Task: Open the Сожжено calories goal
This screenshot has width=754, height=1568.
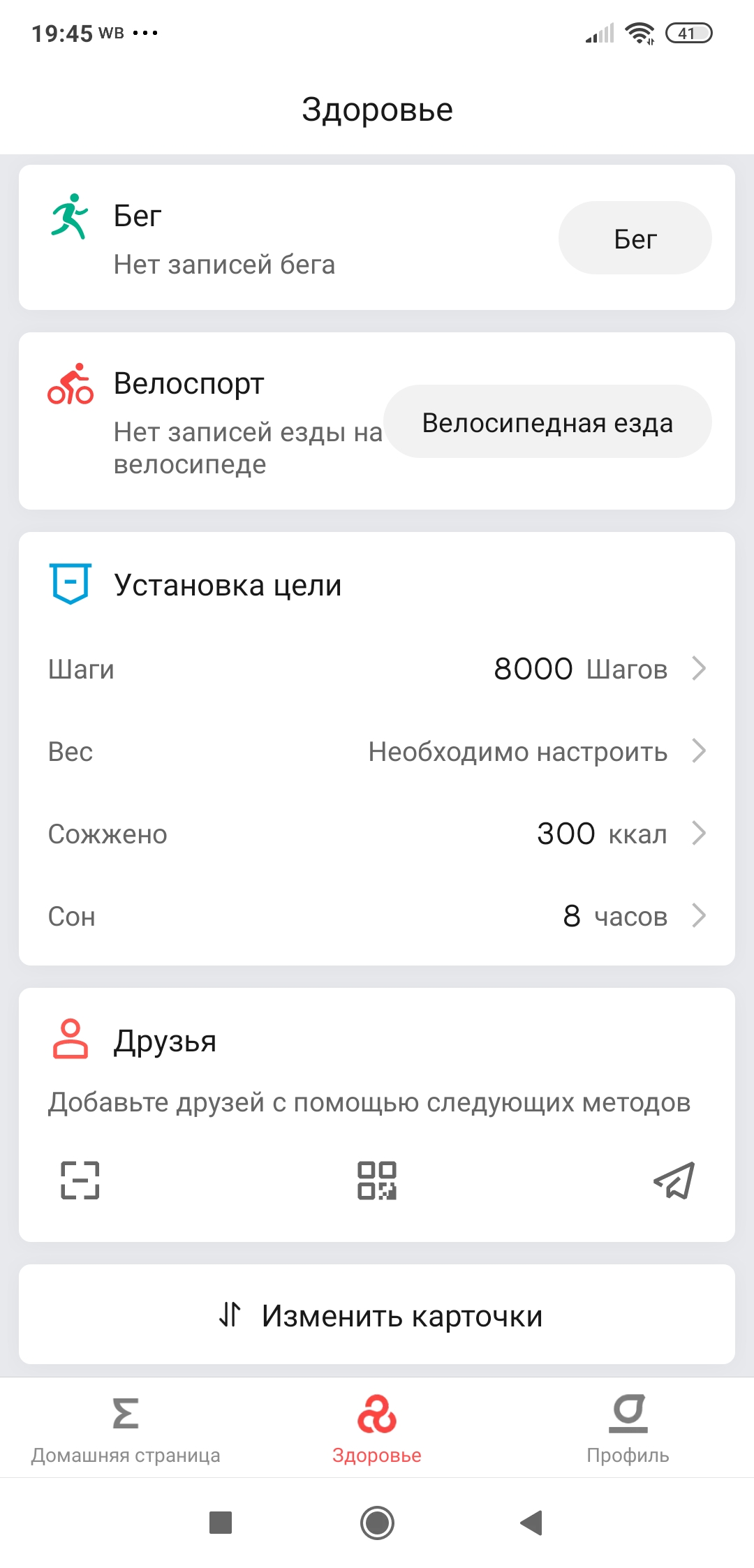Action: (377, 834)
